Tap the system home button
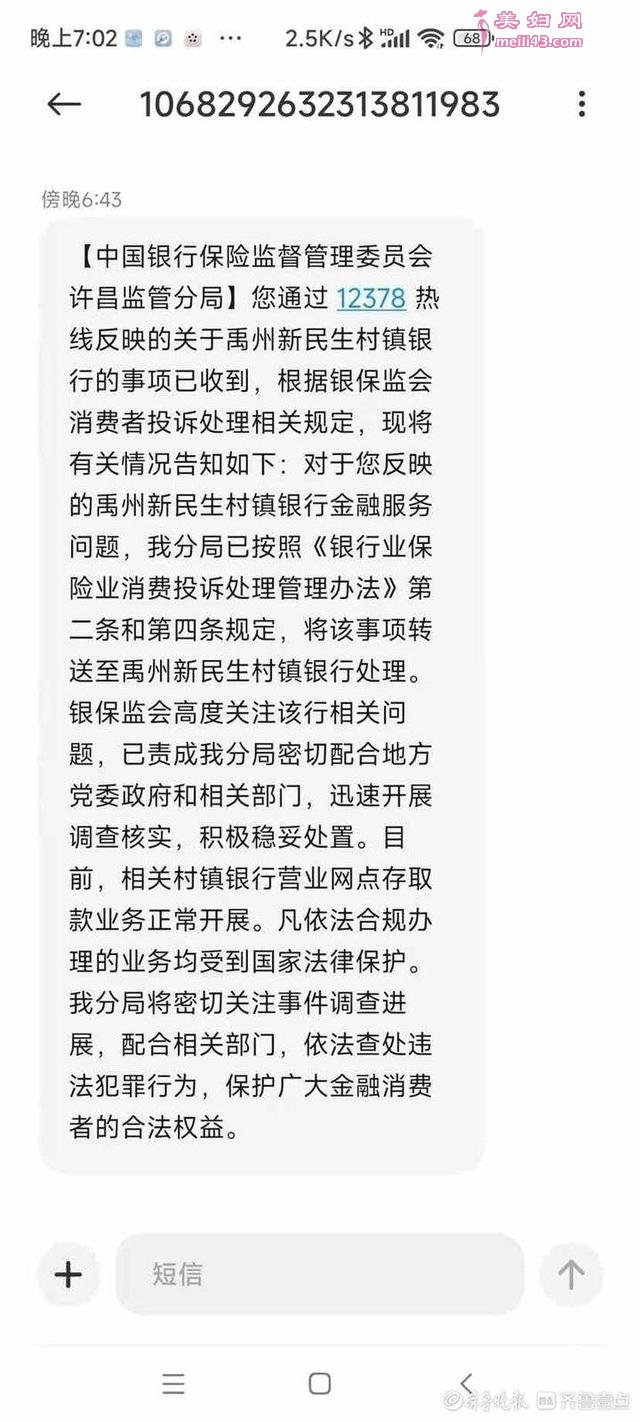The height and width of the screenshot is (1422, 640). coord(320,1383)
